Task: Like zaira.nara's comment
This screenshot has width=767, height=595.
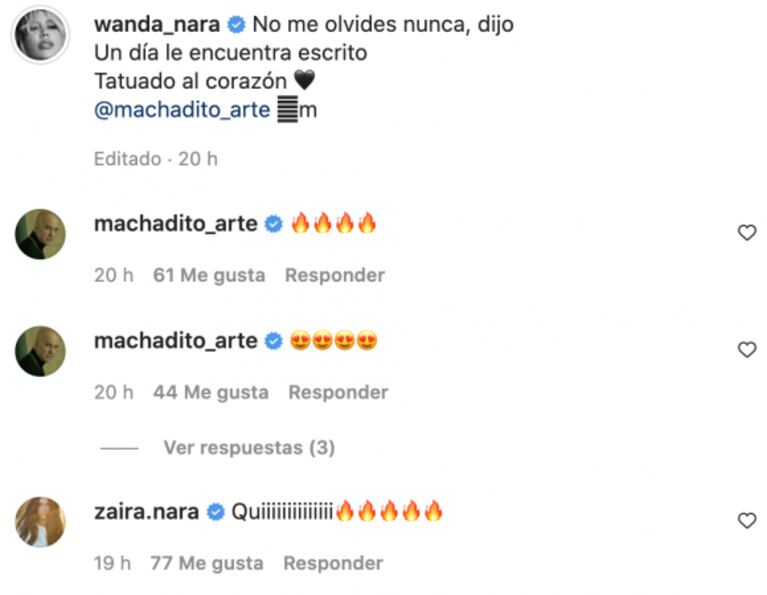Action: (746, 520)
